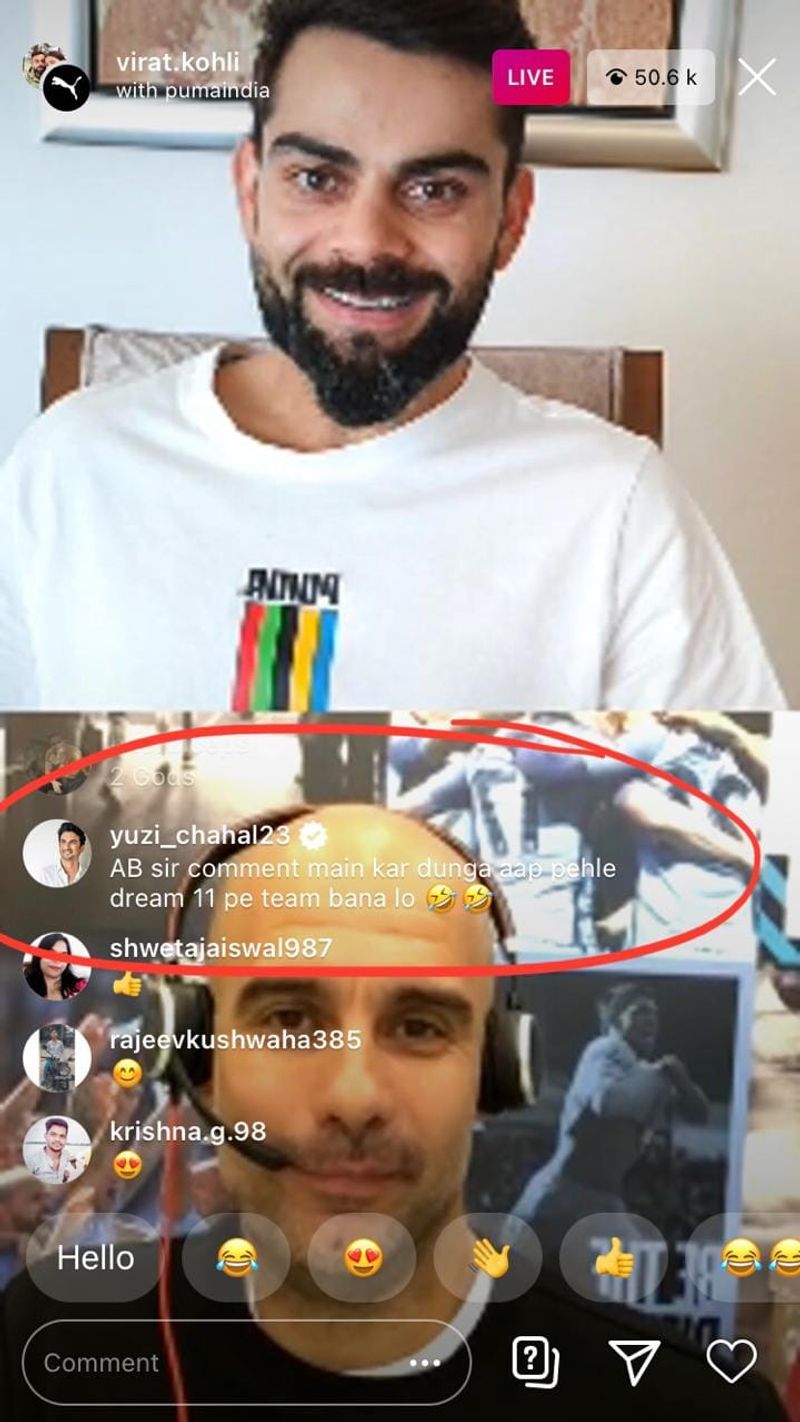Open virat.kohli's profile from the header
Image resolution: width=800 pixels, height=1422 pixels.
tap(177, 63)
